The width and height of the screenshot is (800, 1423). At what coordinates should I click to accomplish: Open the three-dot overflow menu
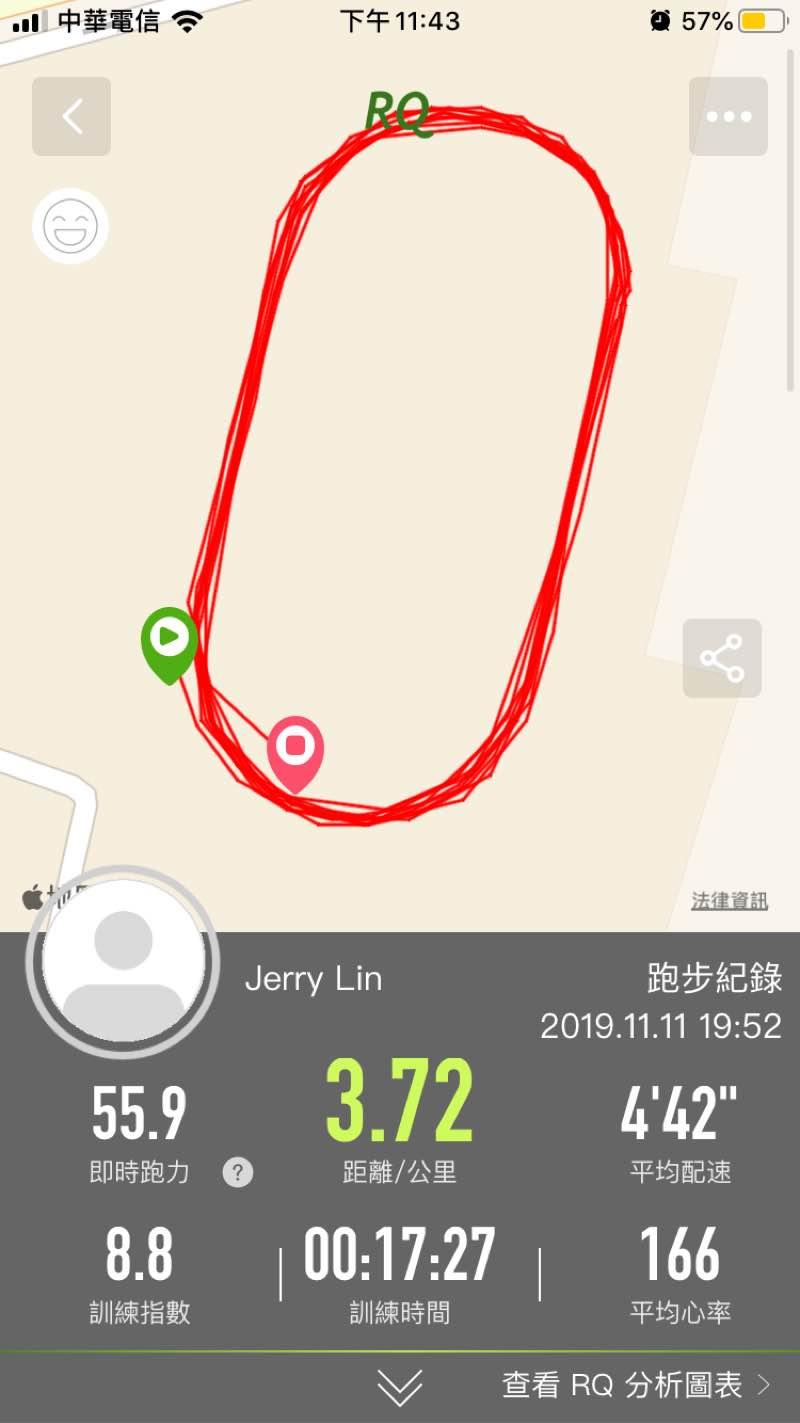(x=728, y=117)
